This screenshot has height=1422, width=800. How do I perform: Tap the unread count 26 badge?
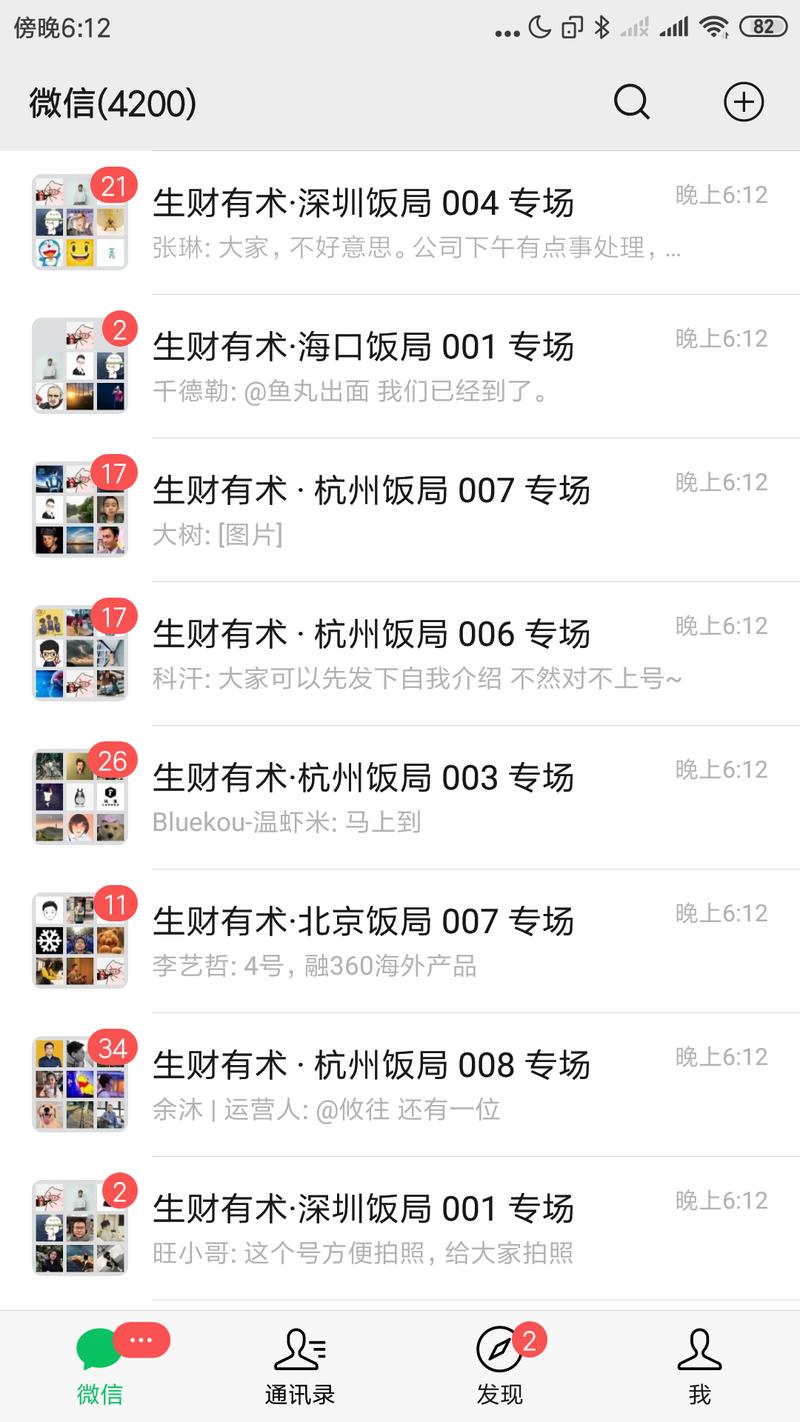[113, 760]
